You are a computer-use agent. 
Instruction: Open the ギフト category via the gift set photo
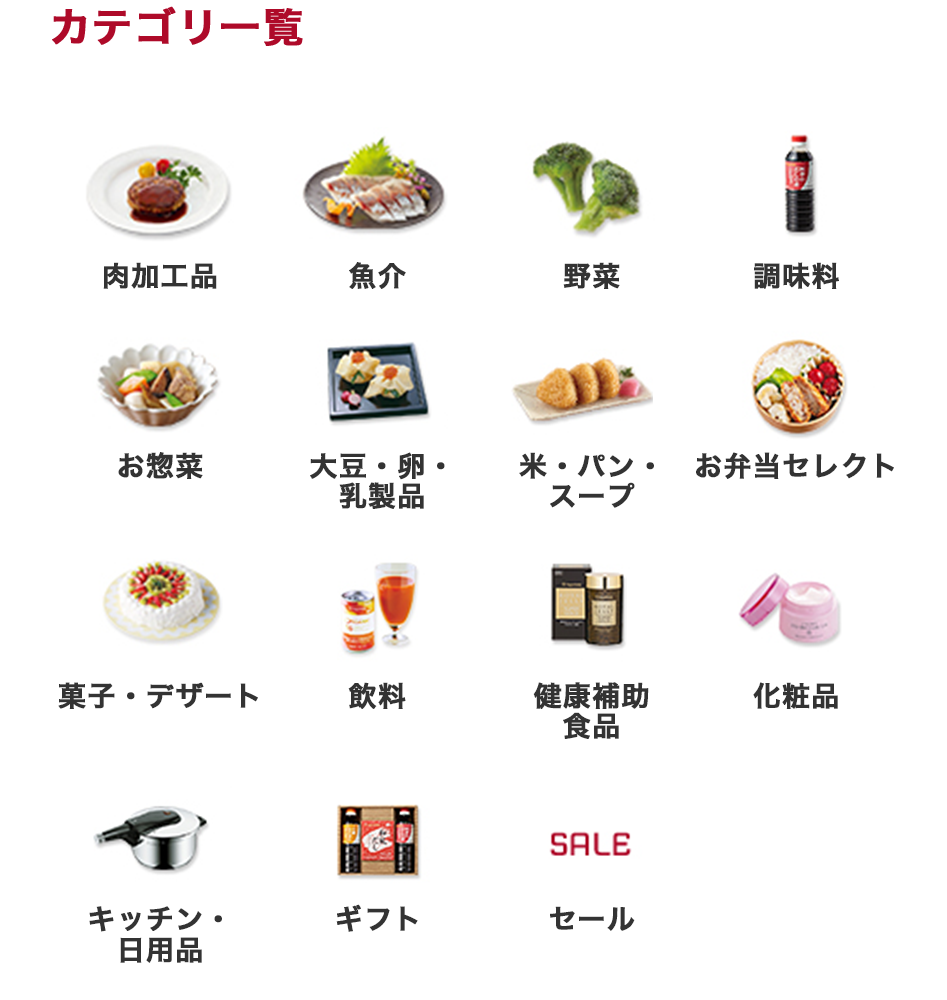[x=375, y=840]
